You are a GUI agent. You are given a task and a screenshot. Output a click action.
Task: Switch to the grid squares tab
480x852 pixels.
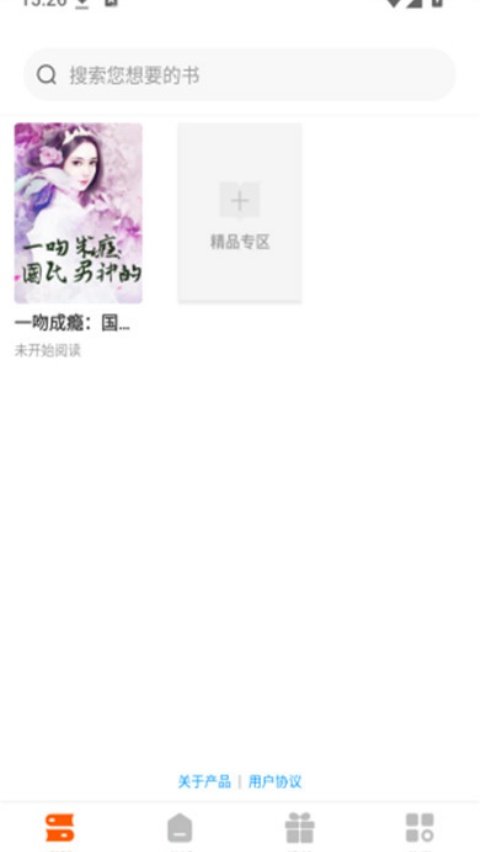click(420, 828)
